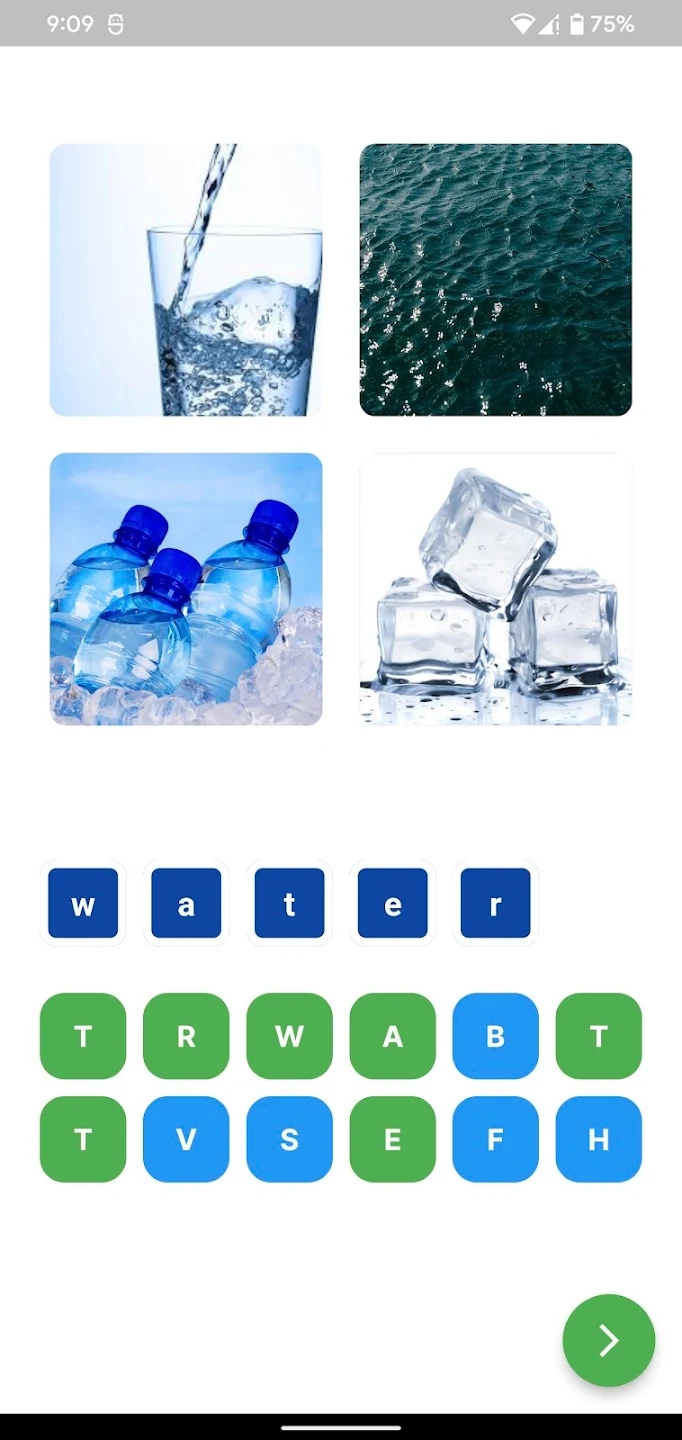This screenshot has height=1440, width=682.
Task: Go to the next puzzle arrow button
Action: (x=608, y=1340)
